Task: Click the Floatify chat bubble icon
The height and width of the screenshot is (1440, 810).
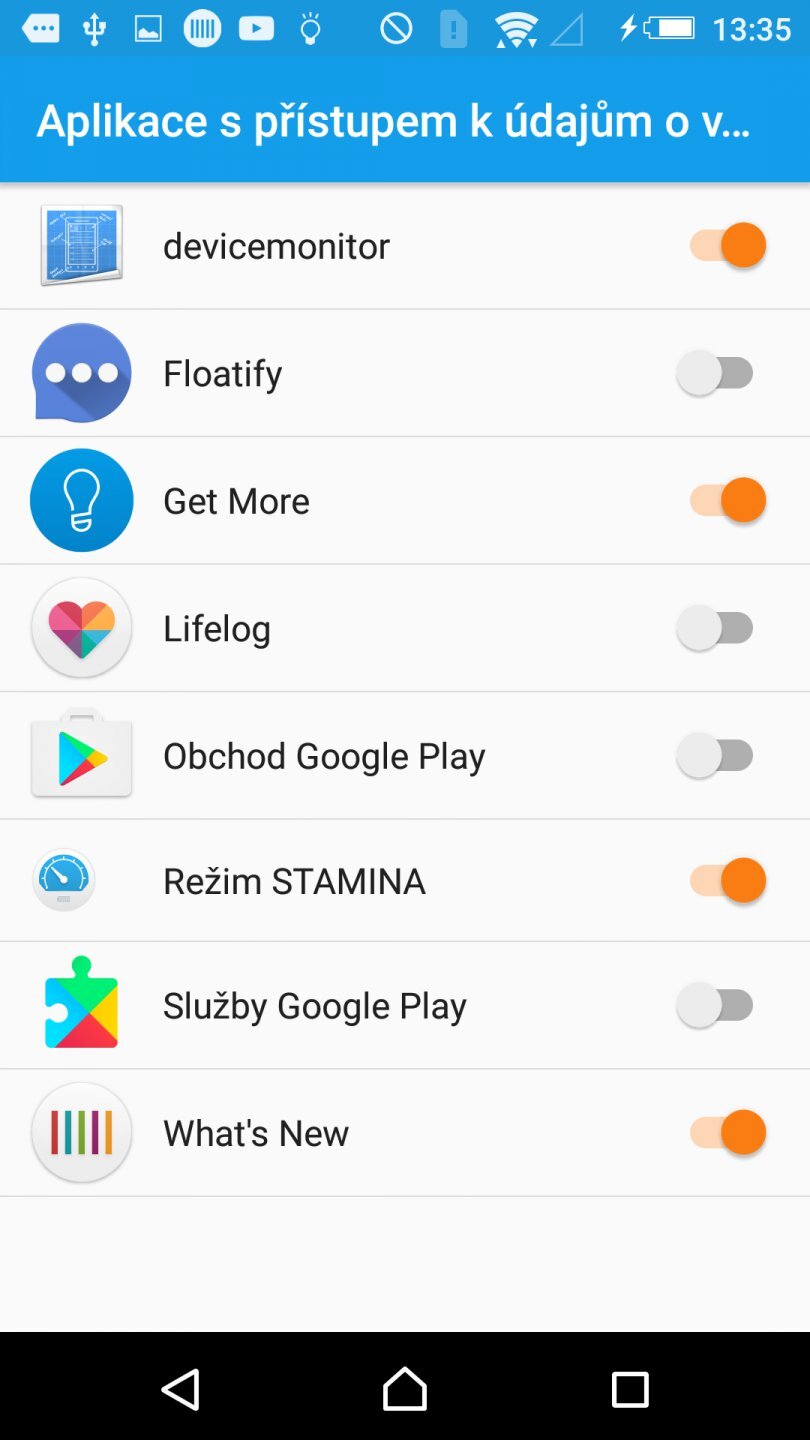Action: coord(81,372)
